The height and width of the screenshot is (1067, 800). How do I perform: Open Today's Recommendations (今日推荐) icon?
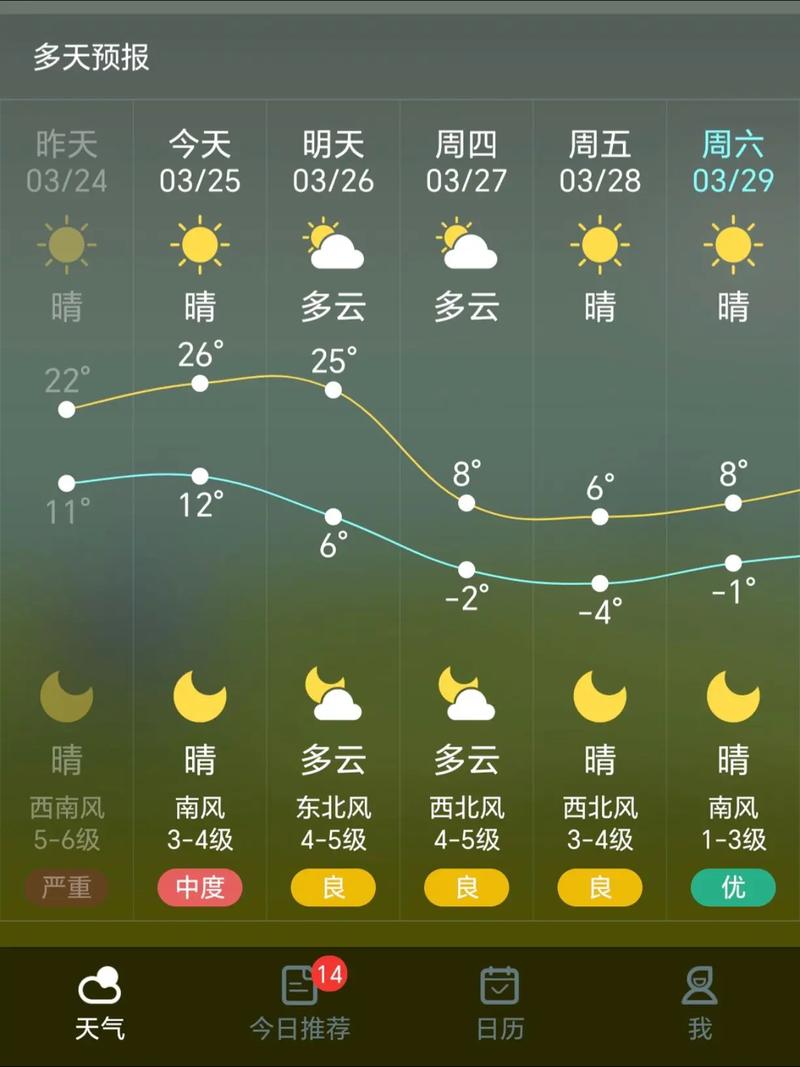point(302,985)
